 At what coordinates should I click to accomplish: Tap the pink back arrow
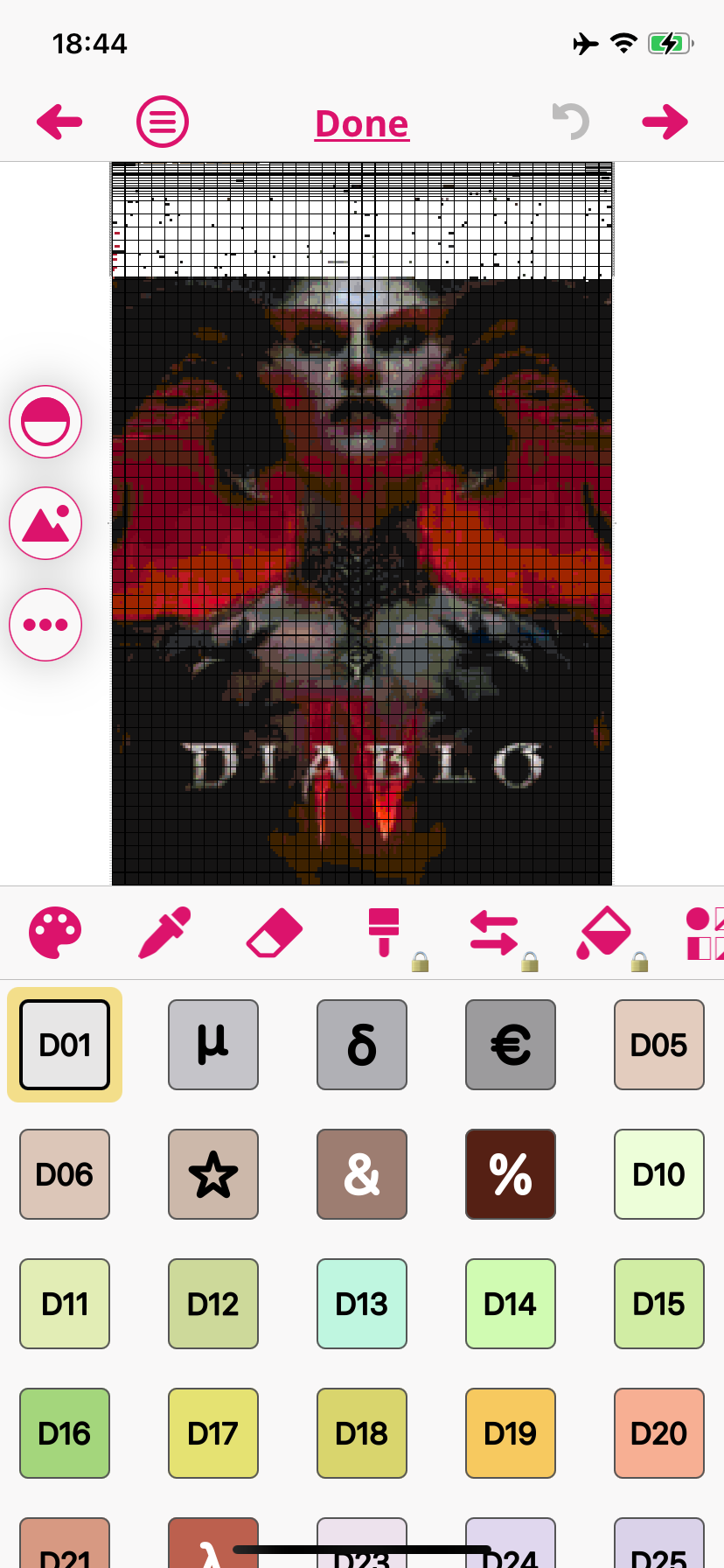59,122
